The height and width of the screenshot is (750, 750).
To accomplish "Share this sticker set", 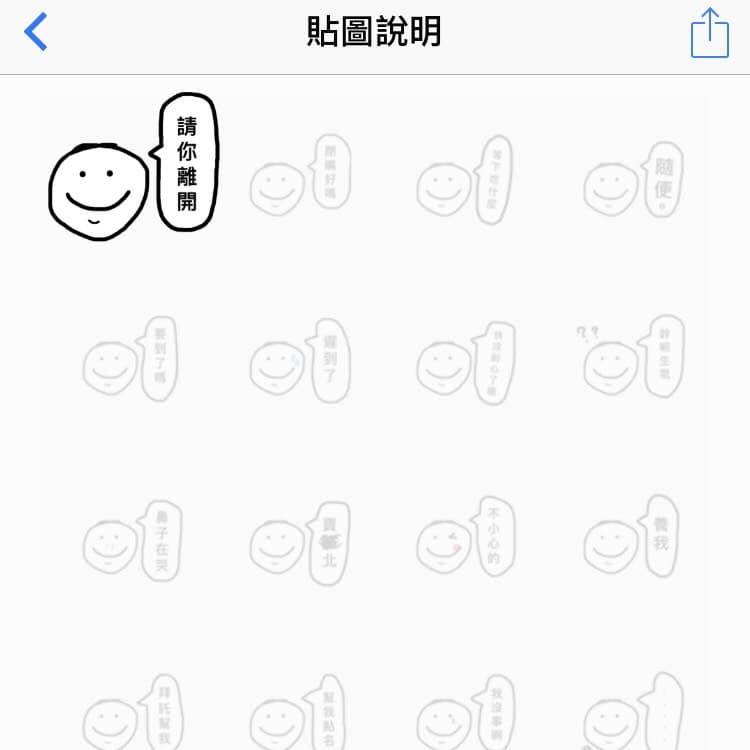I will click(709, 34).
